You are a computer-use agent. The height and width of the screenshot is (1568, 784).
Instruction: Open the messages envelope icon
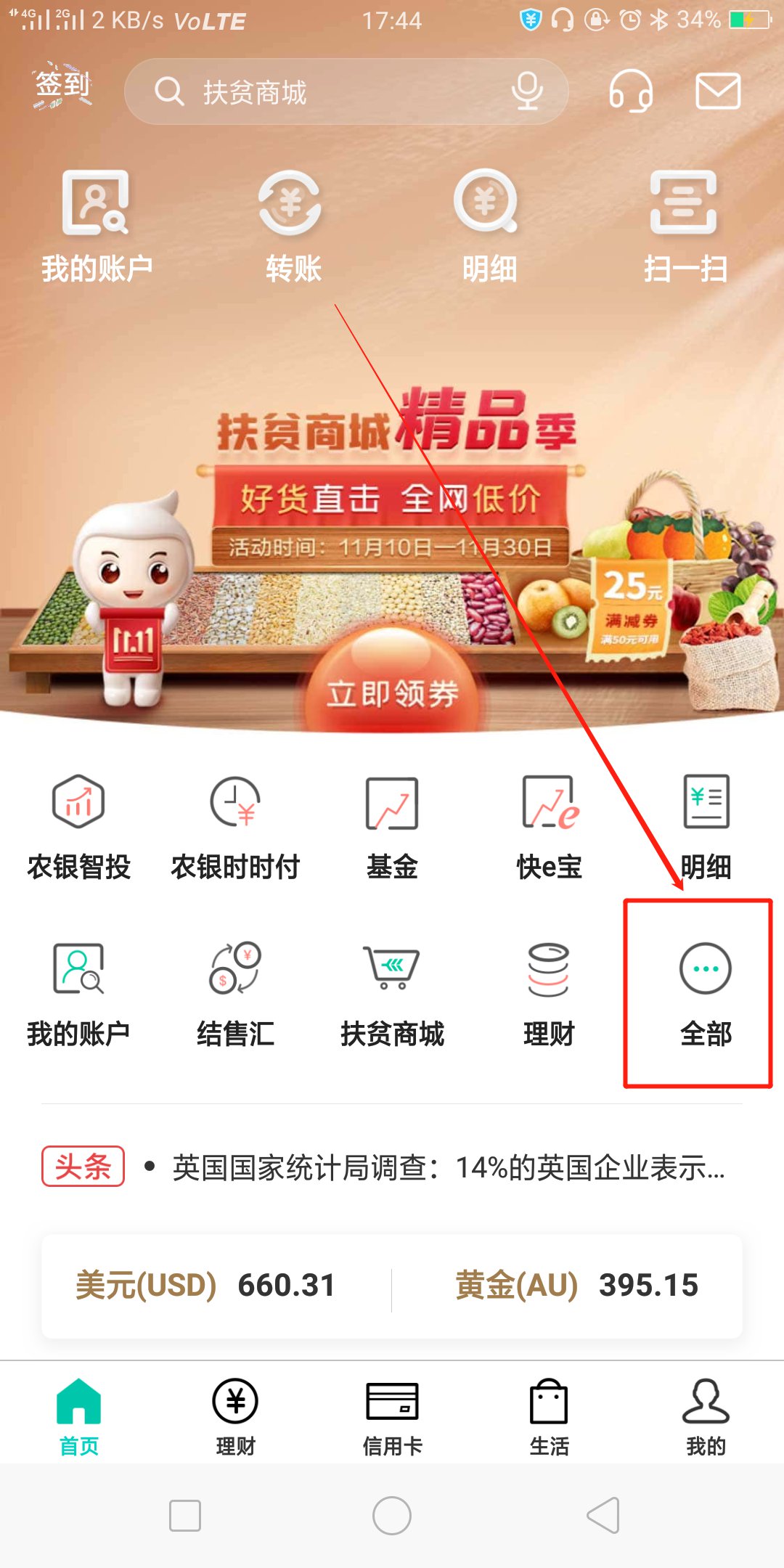coord(717,91)
